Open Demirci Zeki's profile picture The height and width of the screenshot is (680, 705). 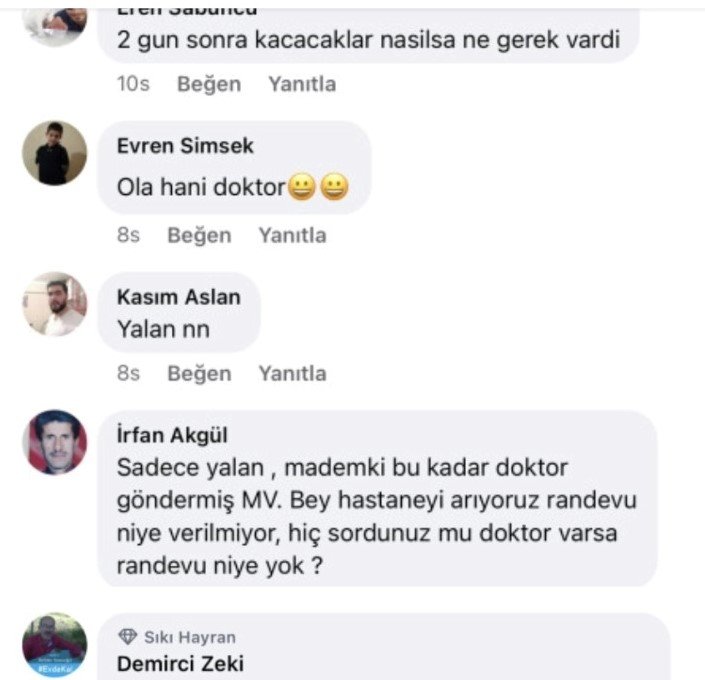(x=54, y=646)
